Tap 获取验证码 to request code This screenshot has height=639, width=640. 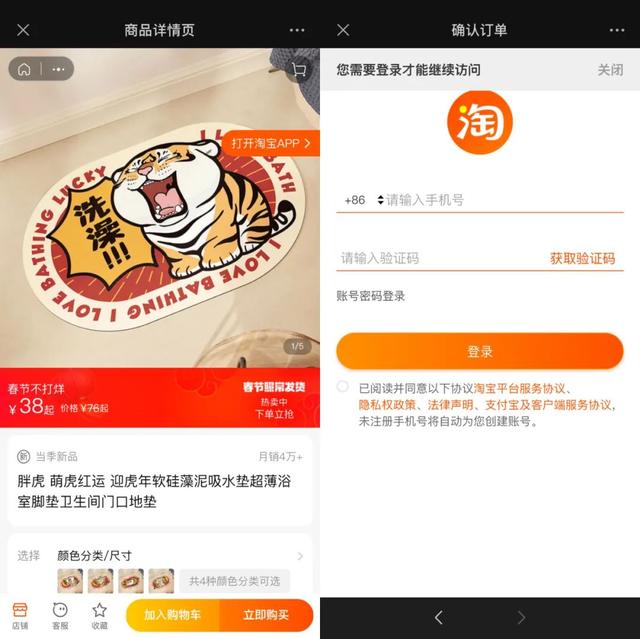coord(582,258)
